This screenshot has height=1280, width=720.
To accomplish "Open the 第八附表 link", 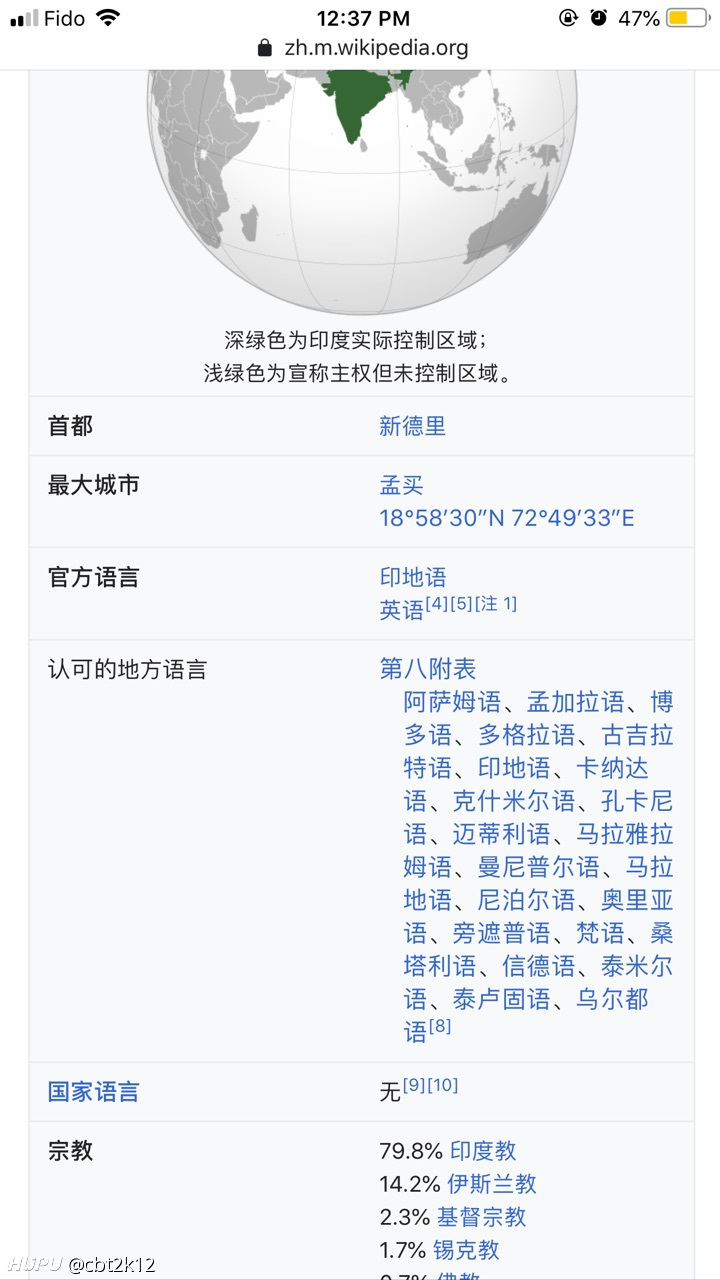I will tap(427, 668).
